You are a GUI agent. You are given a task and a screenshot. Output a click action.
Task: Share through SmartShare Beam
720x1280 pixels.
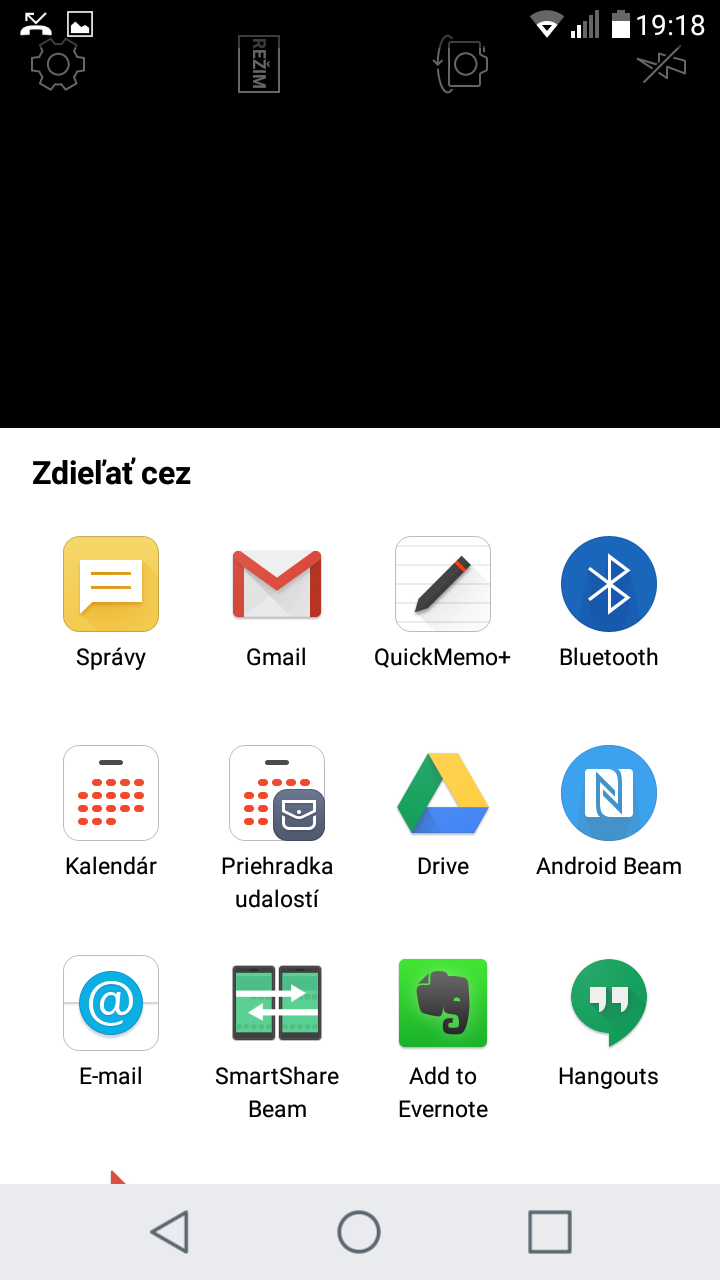coord(277,1037)
